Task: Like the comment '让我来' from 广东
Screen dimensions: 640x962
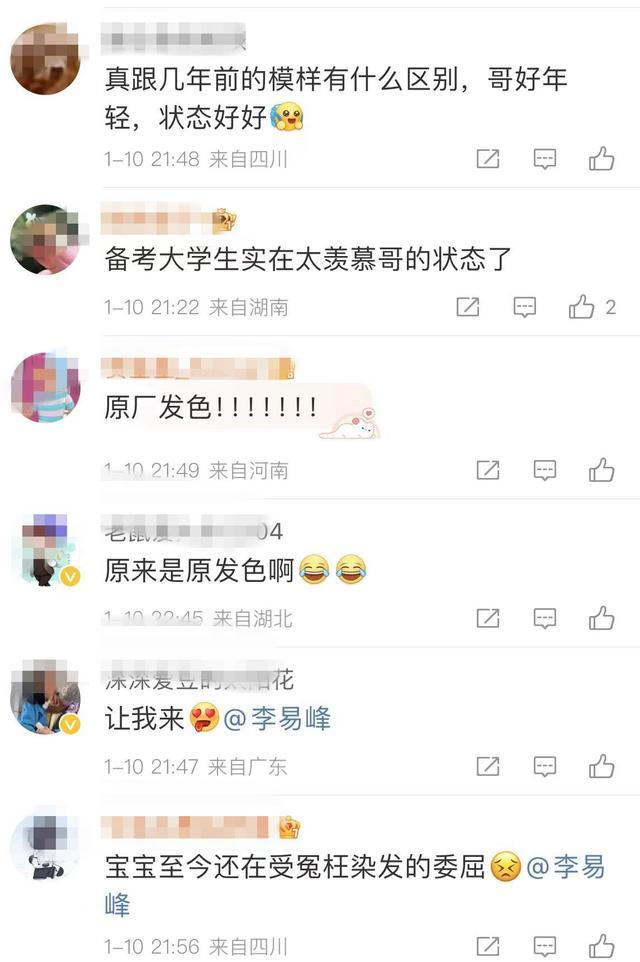Action: point(601,767)
